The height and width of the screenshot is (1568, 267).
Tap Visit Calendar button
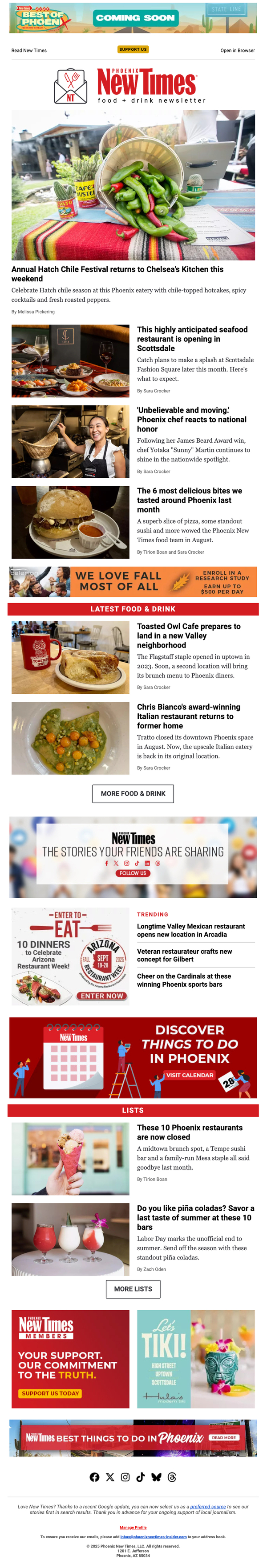tap(190, 1074)
